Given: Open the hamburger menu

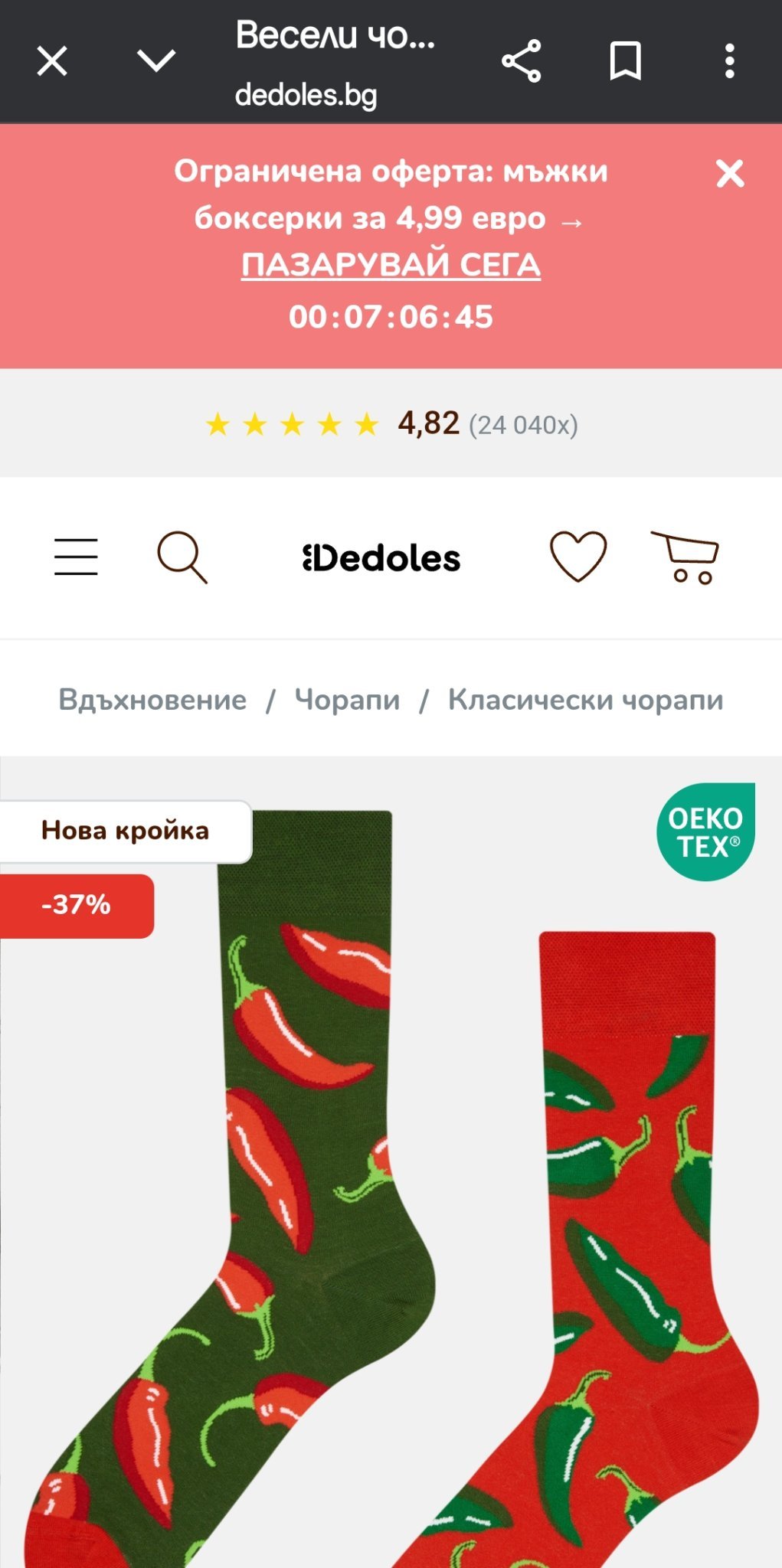Looking at the screenshot, I should [x=76, y=557].
